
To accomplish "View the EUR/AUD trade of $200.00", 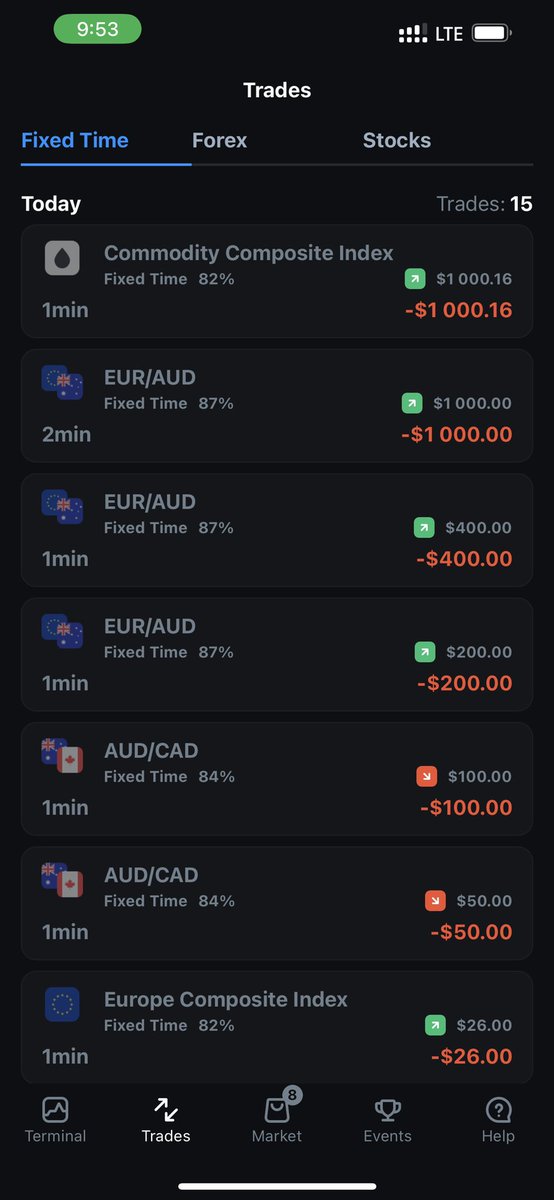I will (x=277, y=654).
